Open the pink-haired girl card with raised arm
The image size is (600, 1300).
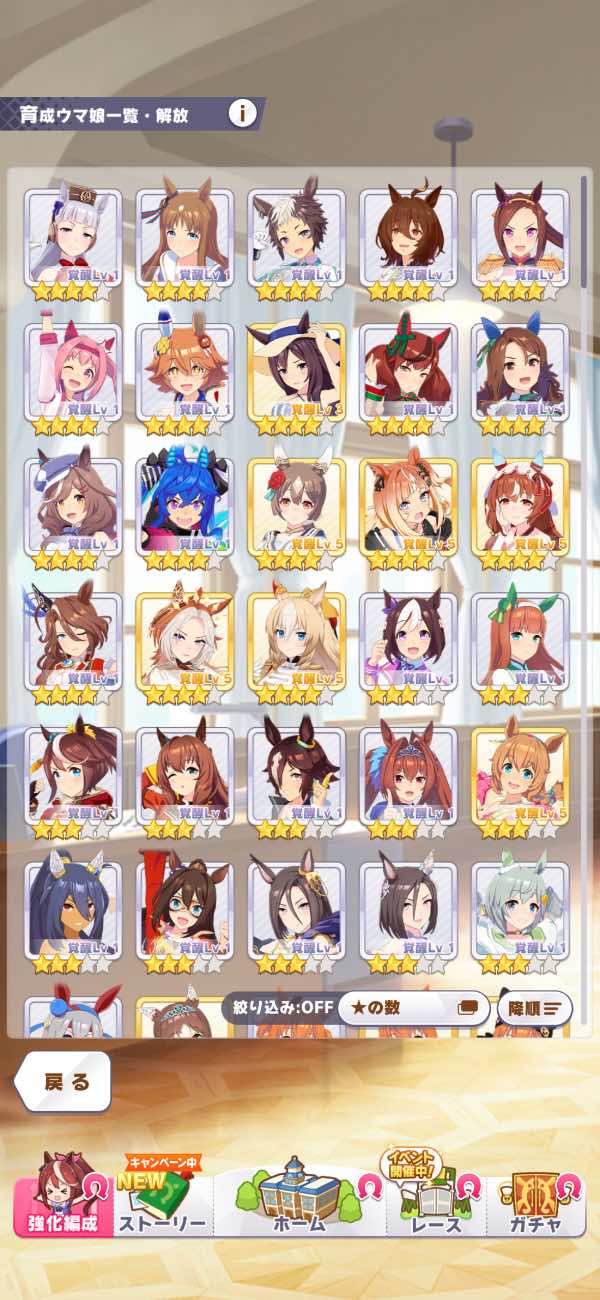(x=72, y=376)
